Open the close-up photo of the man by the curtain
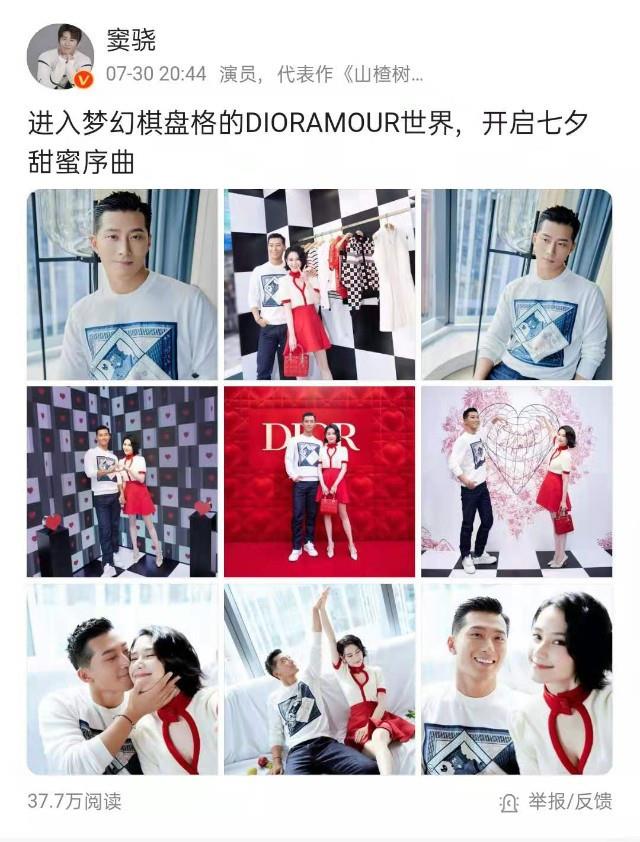This screenshot has height=842, width=640. [122, 285]
